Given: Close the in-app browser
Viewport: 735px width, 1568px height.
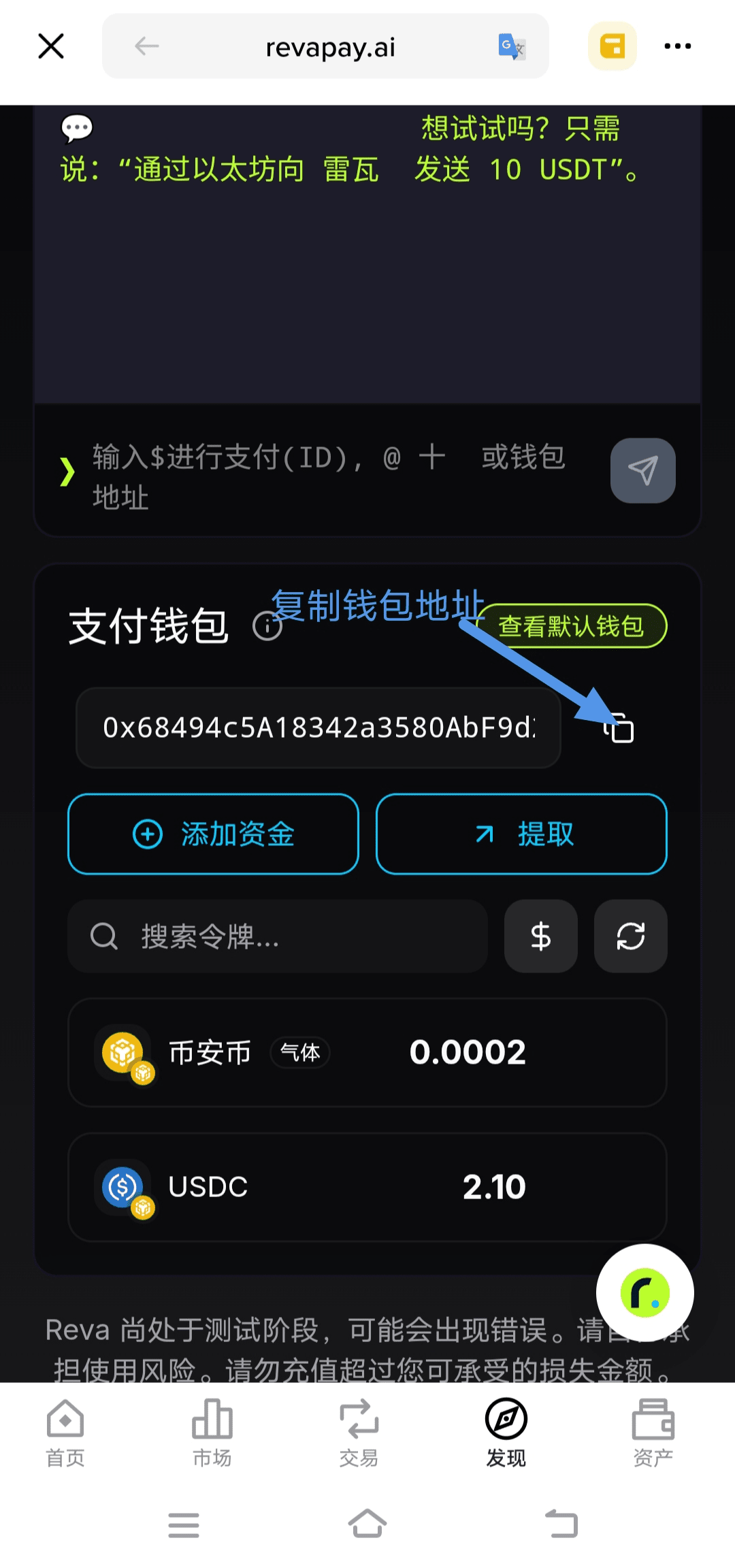Looking at the screenshot, I should point(51,46).
